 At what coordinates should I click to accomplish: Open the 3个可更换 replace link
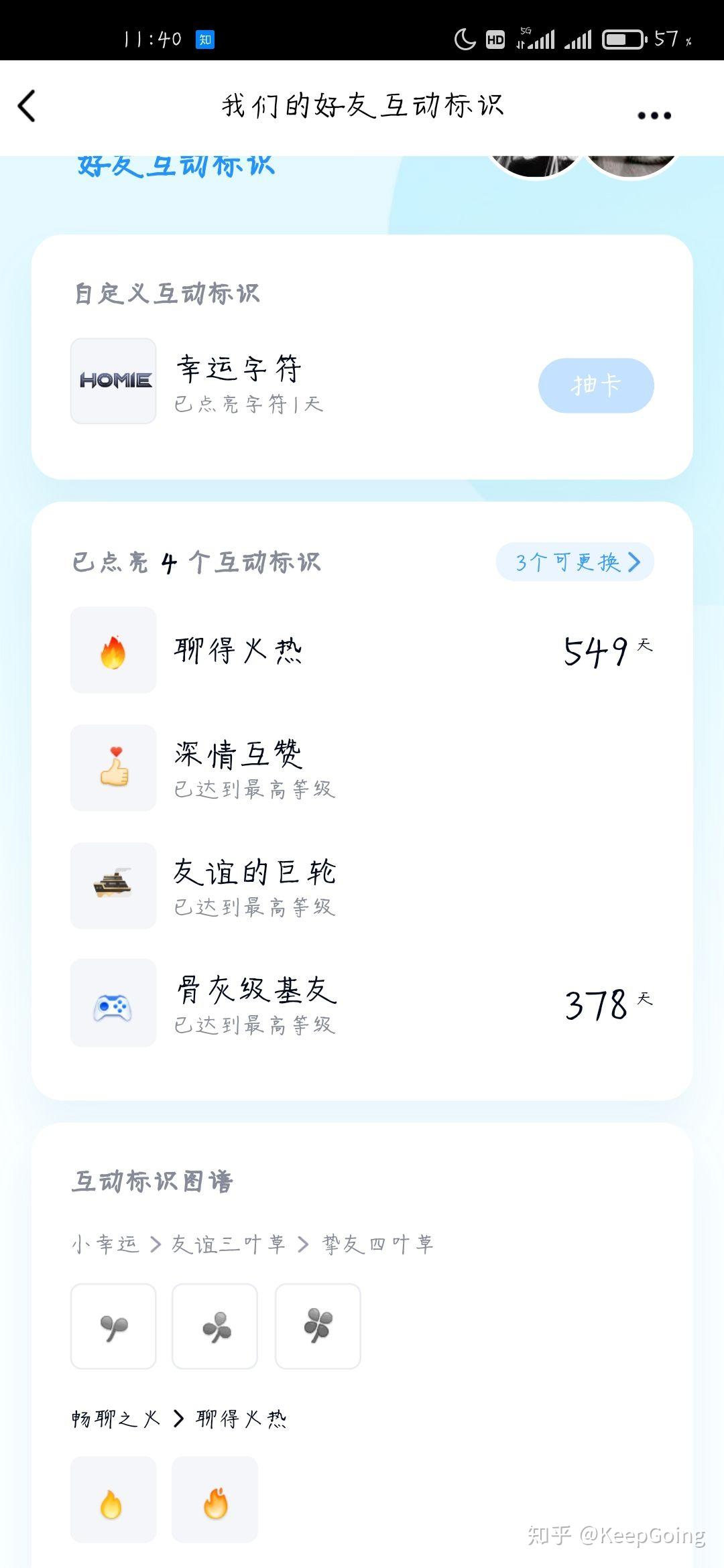tap(575, 562)
